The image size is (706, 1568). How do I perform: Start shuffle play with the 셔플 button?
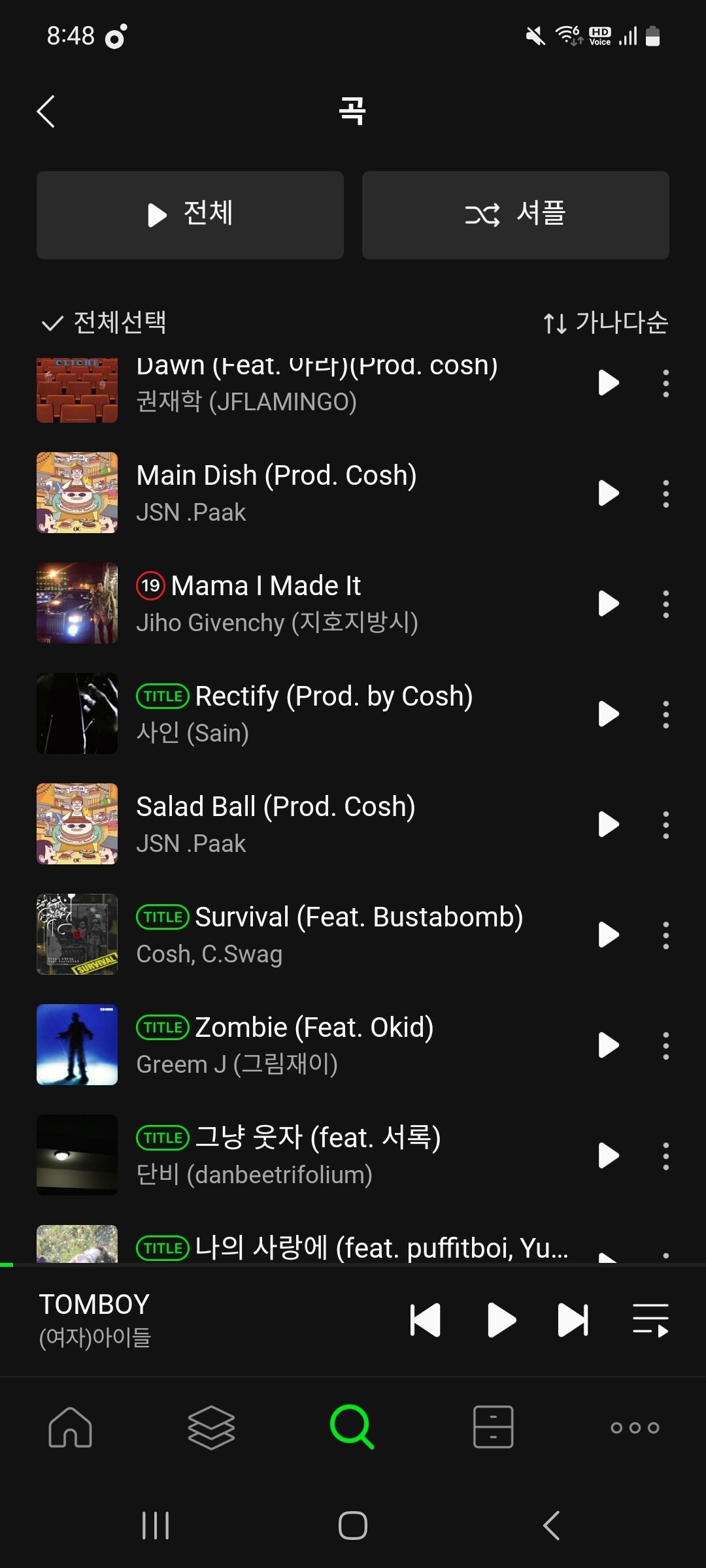[516, 215]
